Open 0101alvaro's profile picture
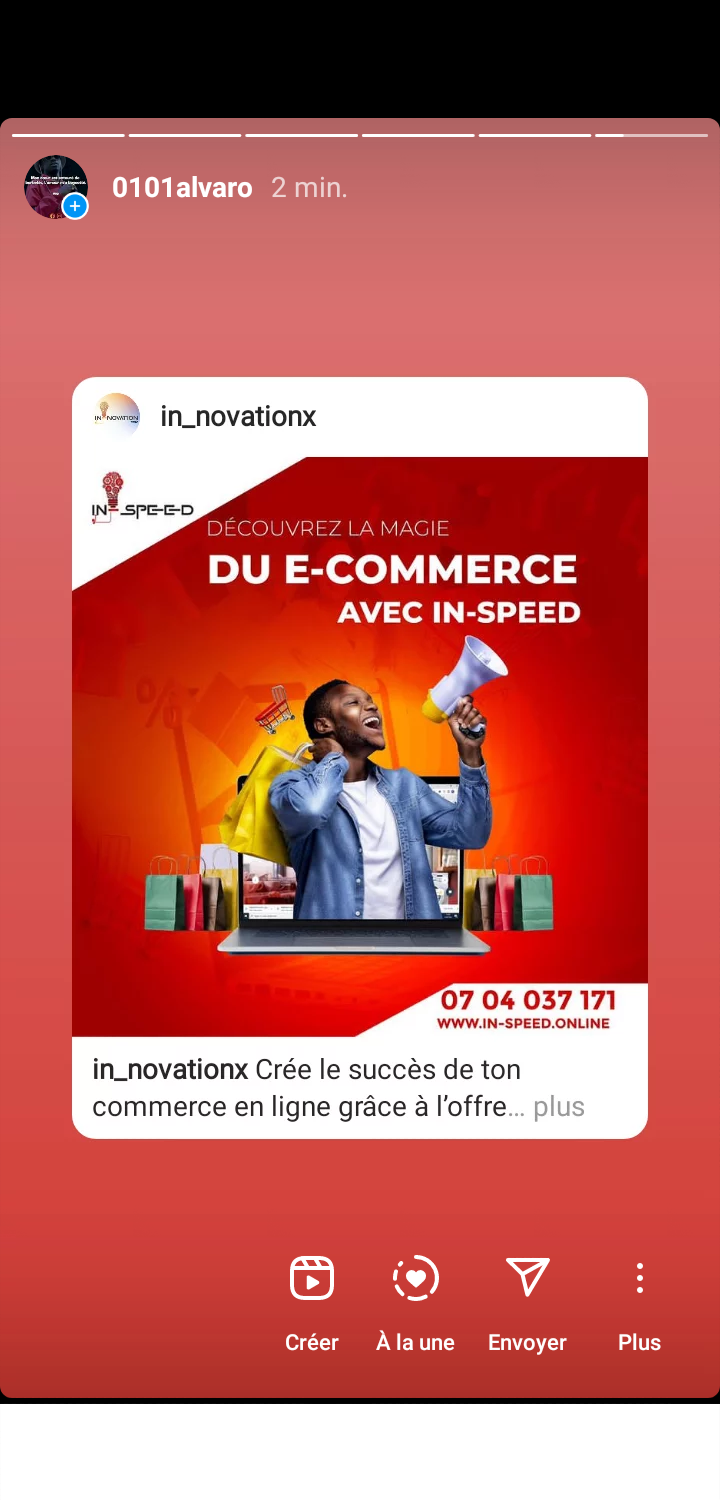Viewport: 720px width, 1500px height. point(56,187)
